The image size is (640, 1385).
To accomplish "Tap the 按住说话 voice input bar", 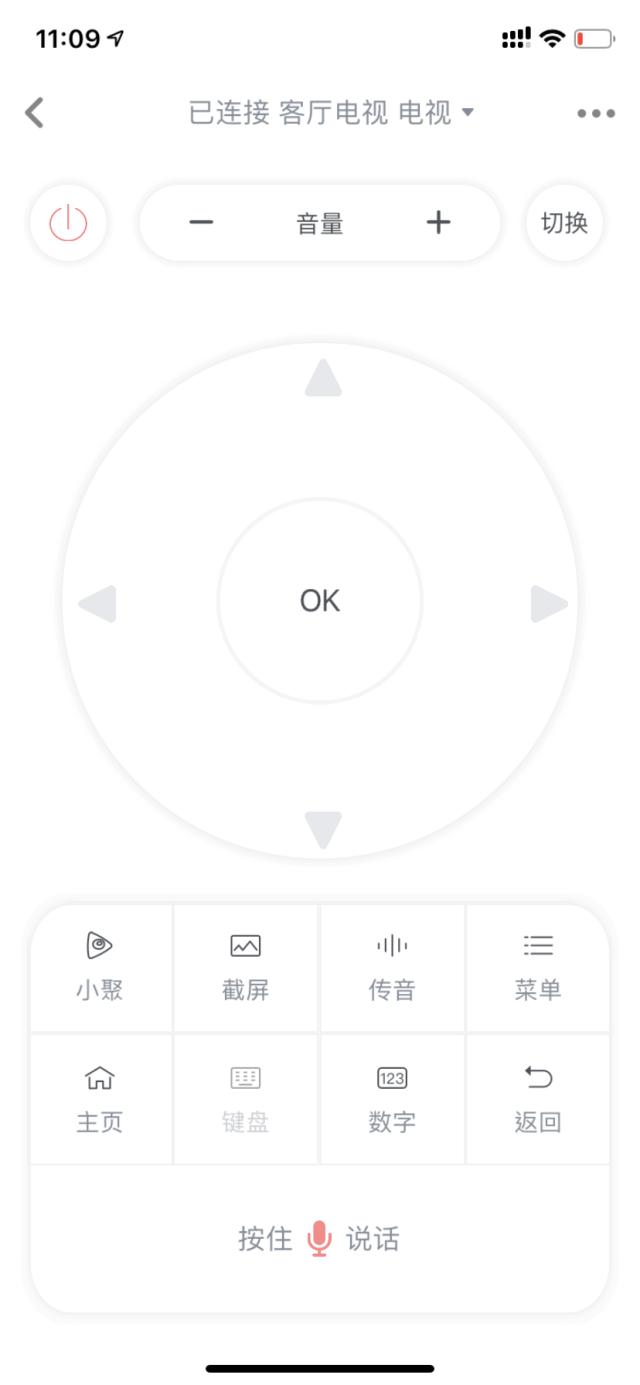I will point(320,1239).
